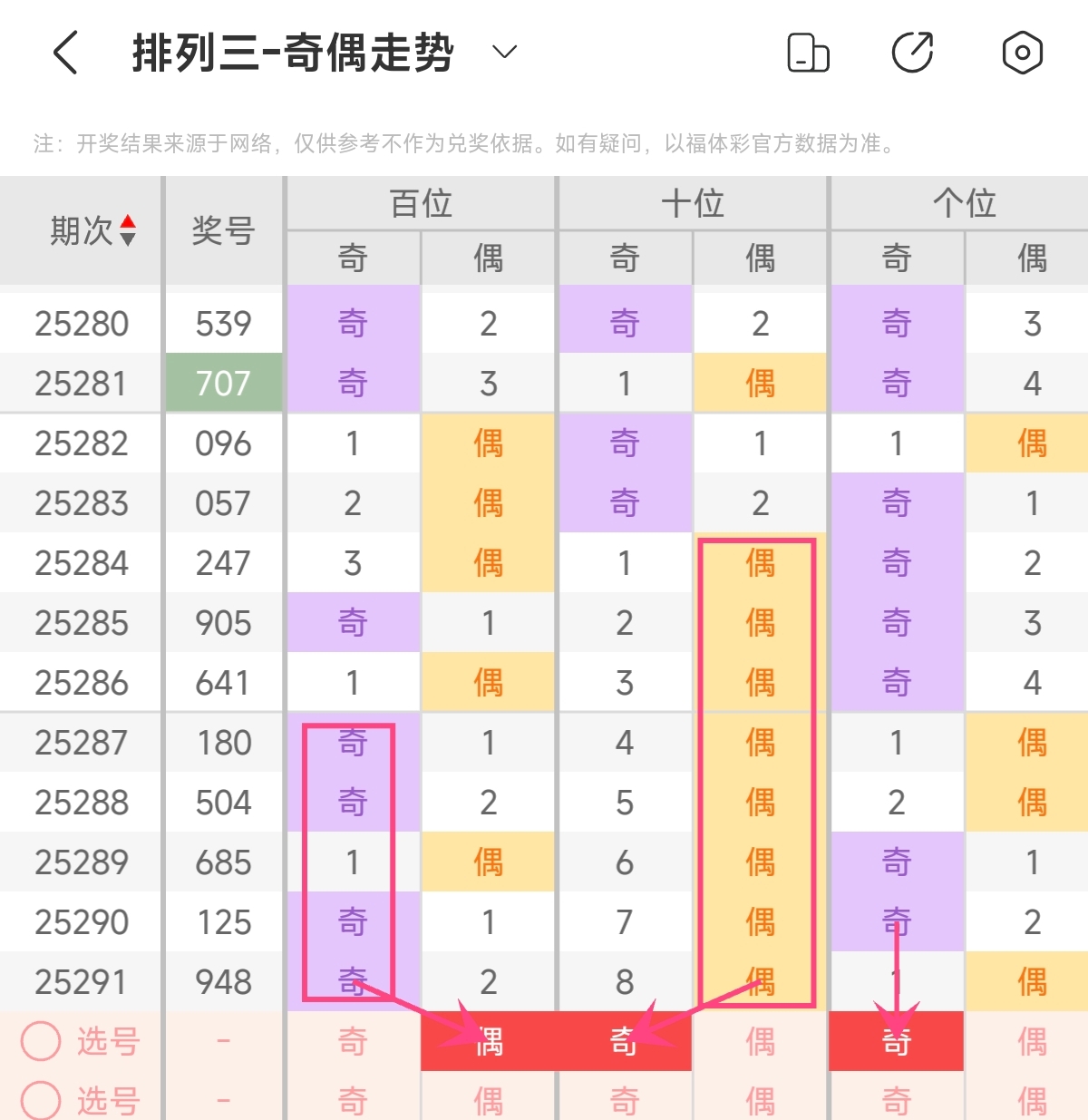
Task: Open the chart settings hexagon icon
Action: pyautogui.click(x=1023, y=53)
